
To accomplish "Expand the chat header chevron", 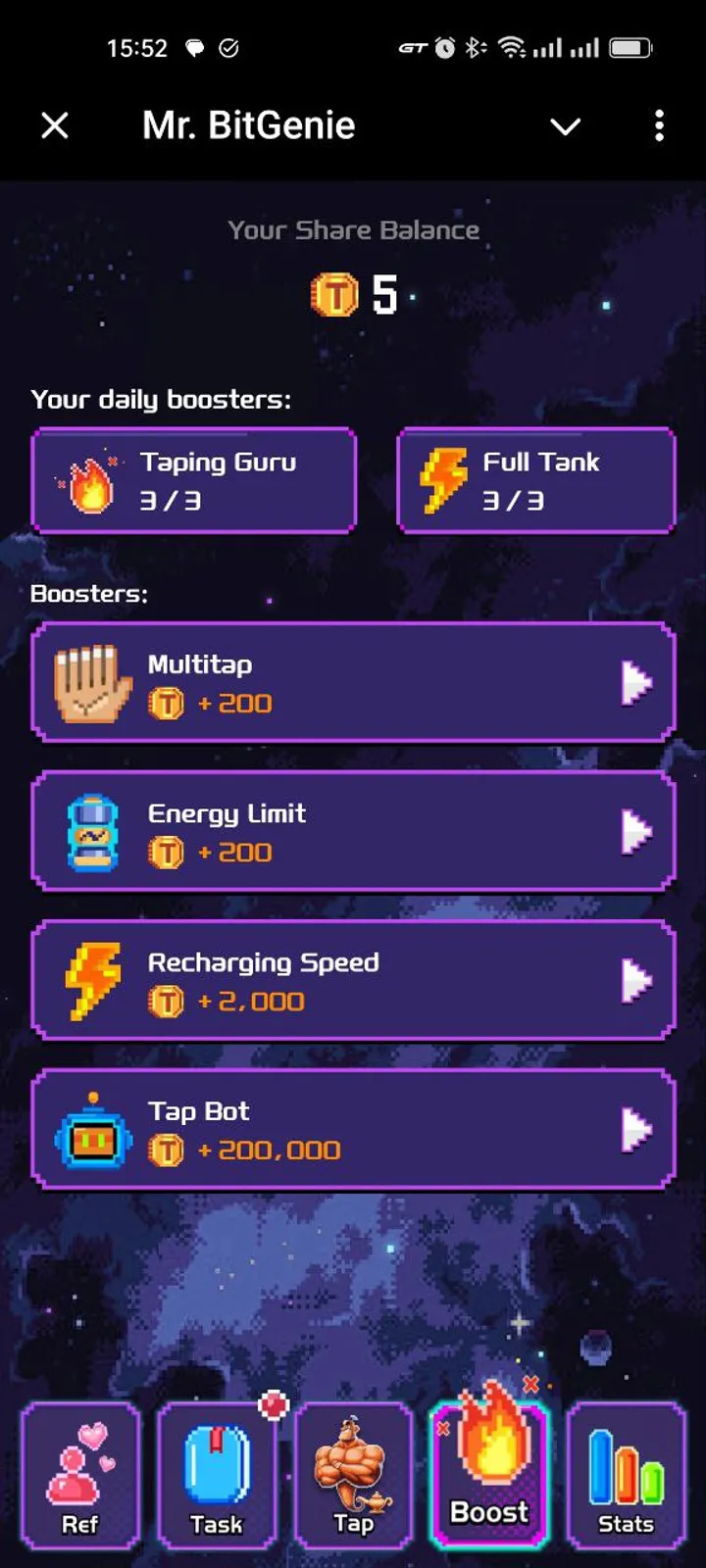I will tap(566, 125).
